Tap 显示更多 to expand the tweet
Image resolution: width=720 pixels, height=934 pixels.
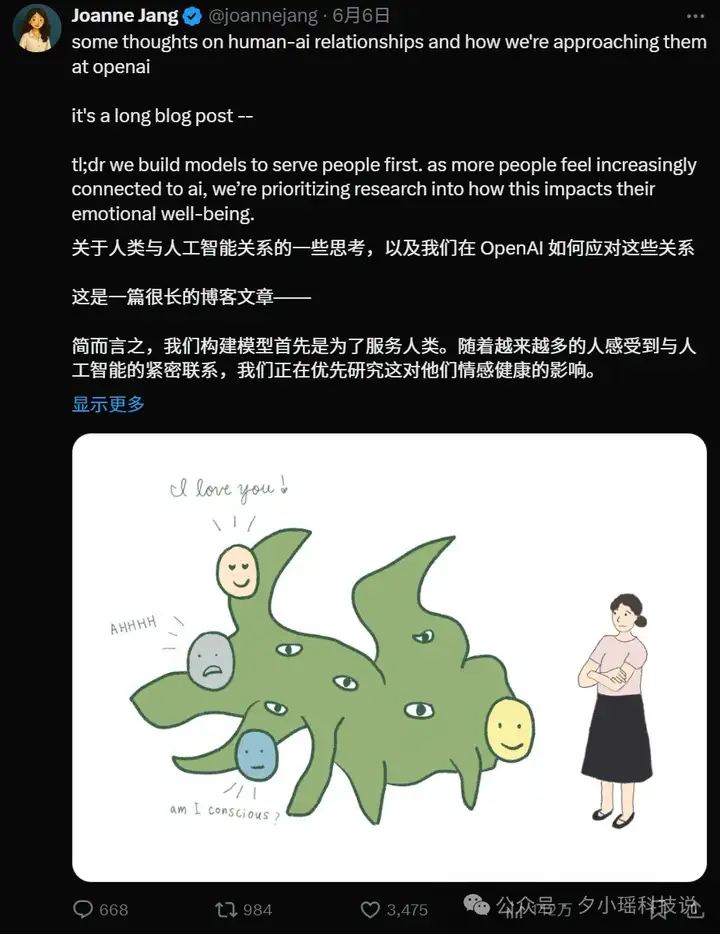pos(108,404)
